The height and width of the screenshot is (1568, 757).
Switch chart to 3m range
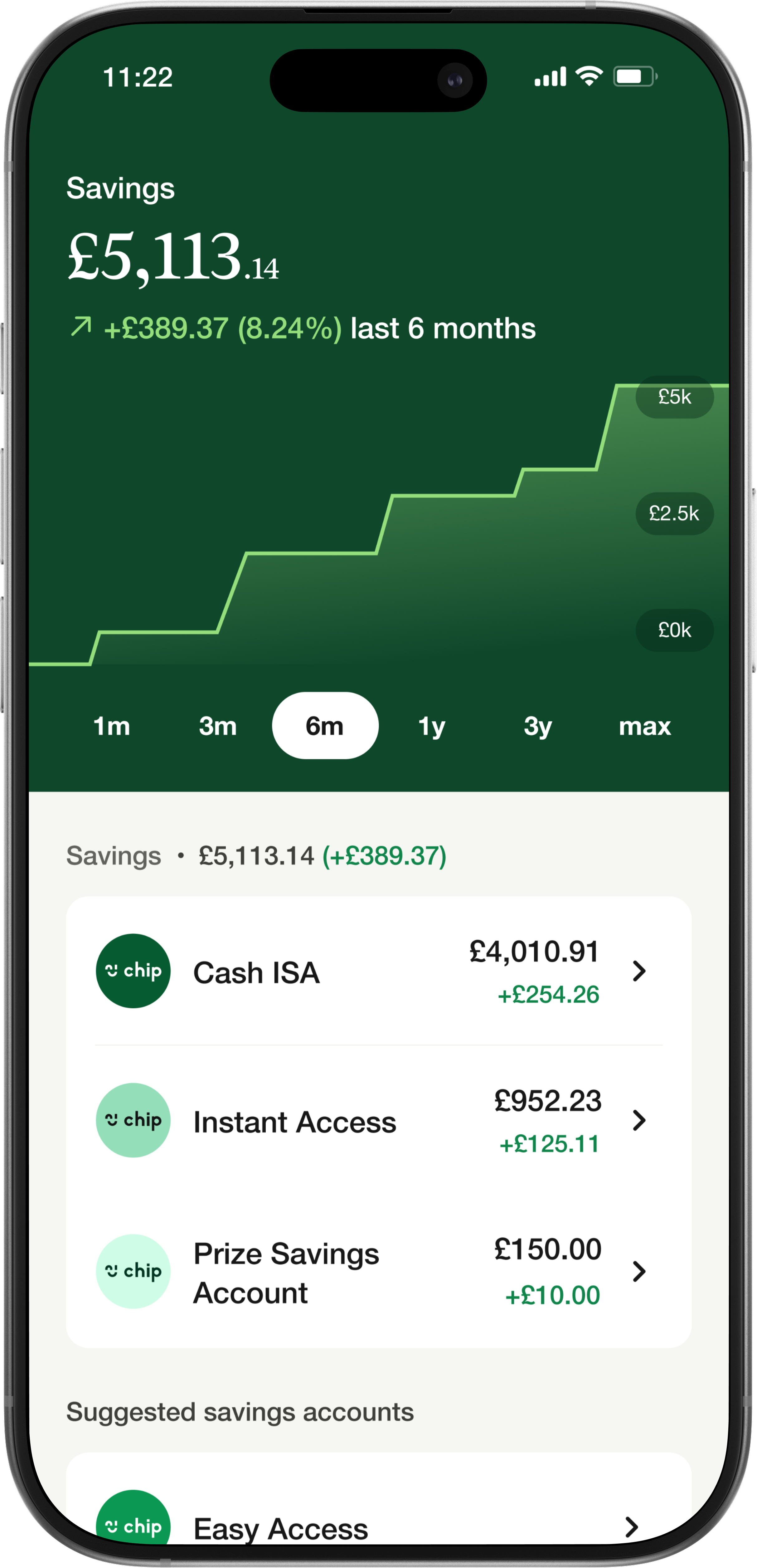[x=218, y=726]
